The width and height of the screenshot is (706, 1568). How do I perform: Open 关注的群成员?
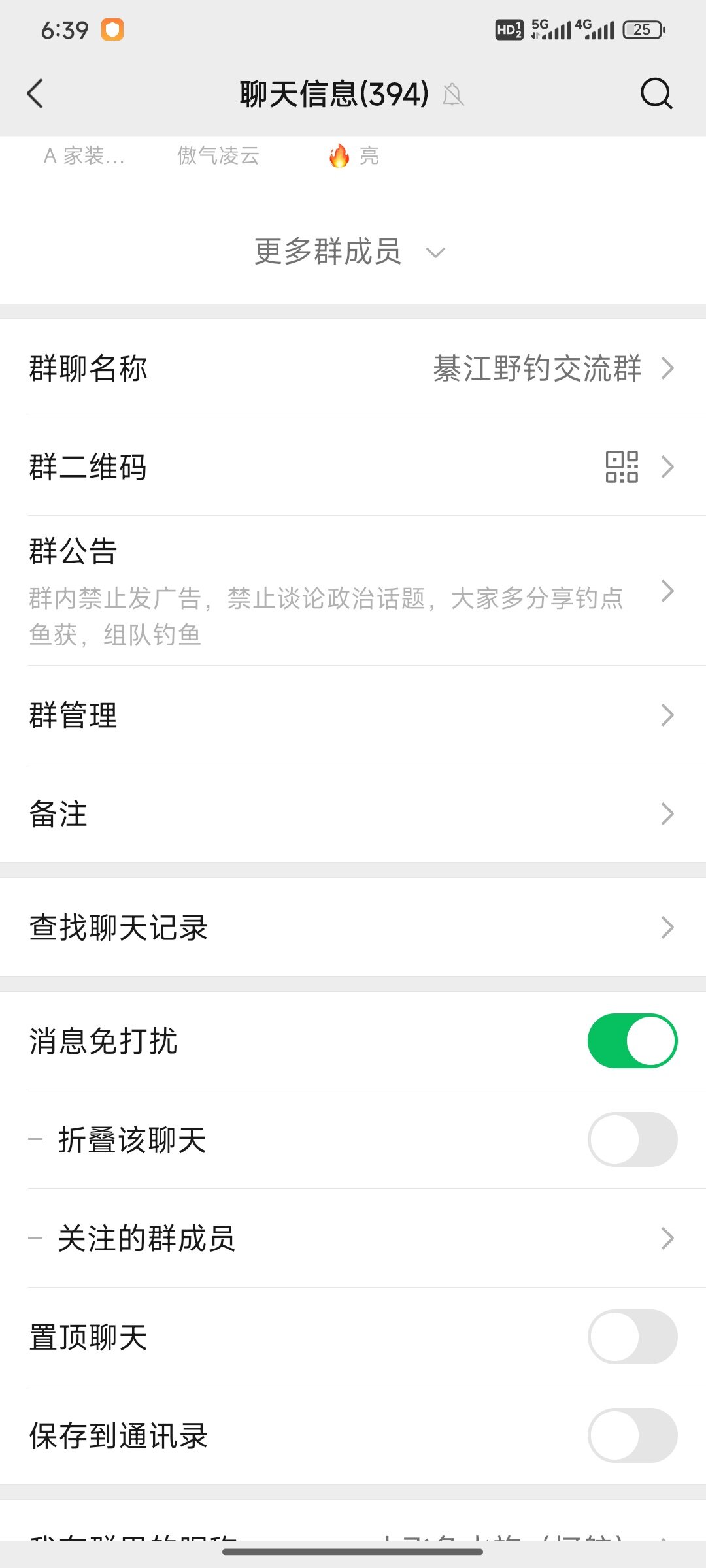[353, 1238]
